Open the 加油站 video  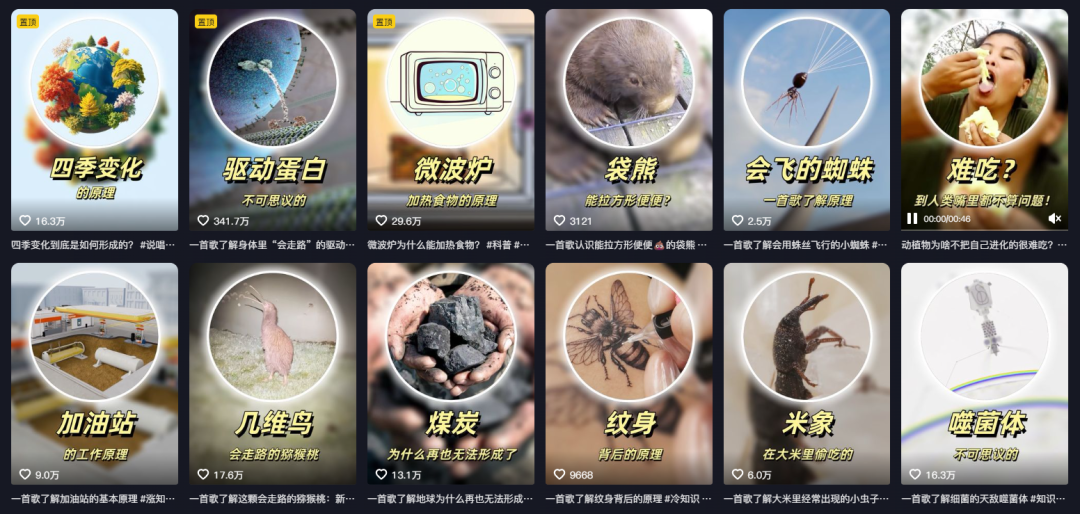point(95,372)
